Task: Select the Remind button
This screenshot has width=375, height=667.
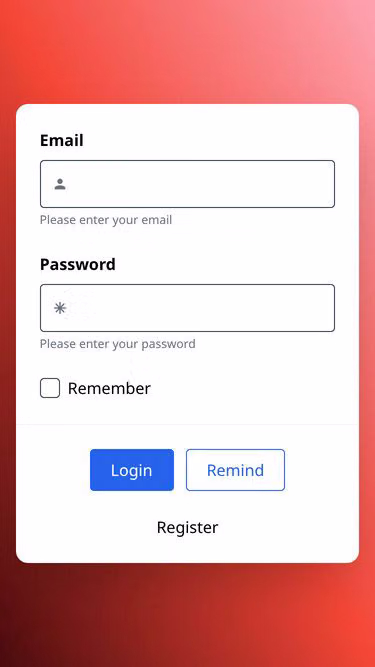Action: click(x=236, y=470)
